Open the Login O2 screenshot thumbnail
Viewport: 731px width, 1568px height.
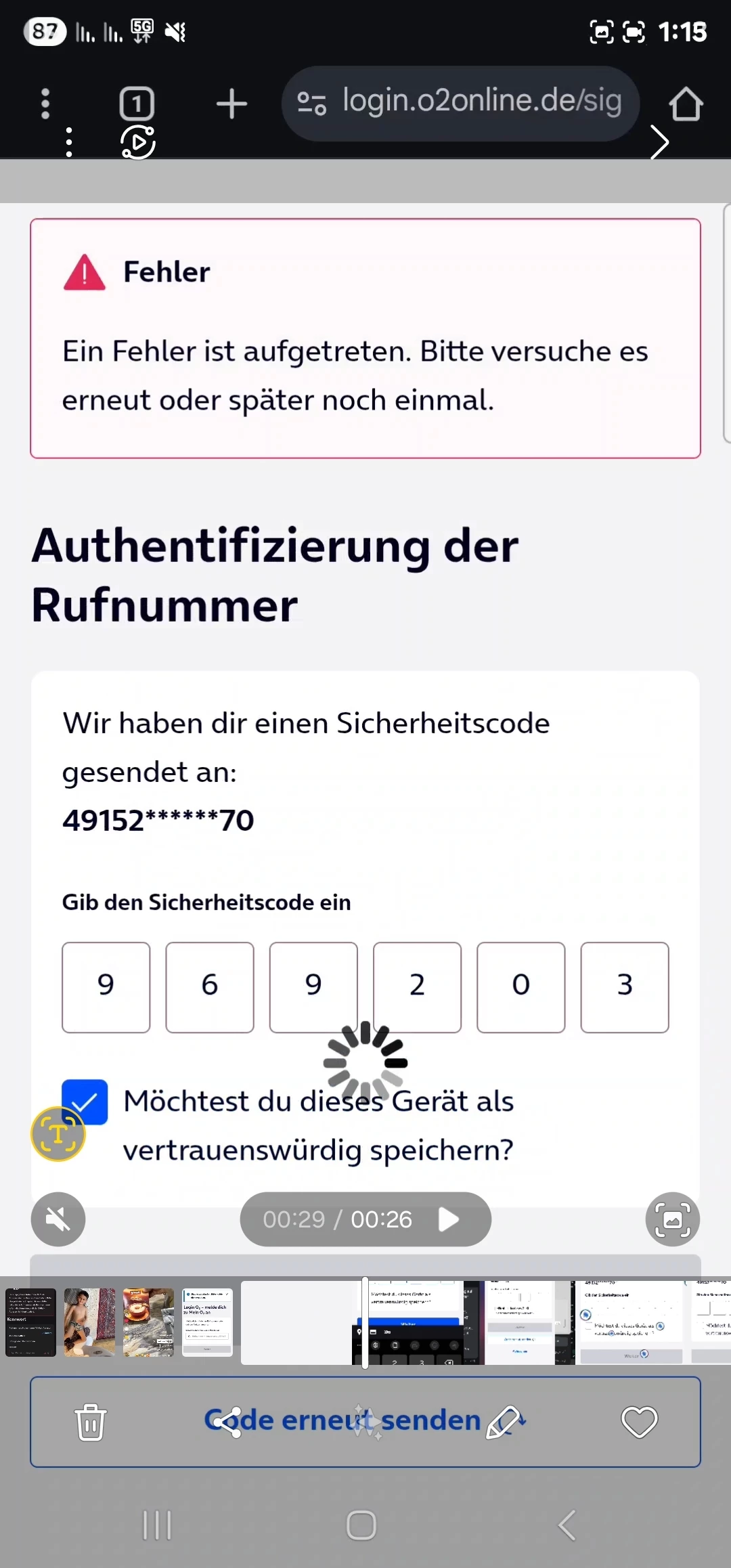pyautogui.click(x=207, y=1322)
